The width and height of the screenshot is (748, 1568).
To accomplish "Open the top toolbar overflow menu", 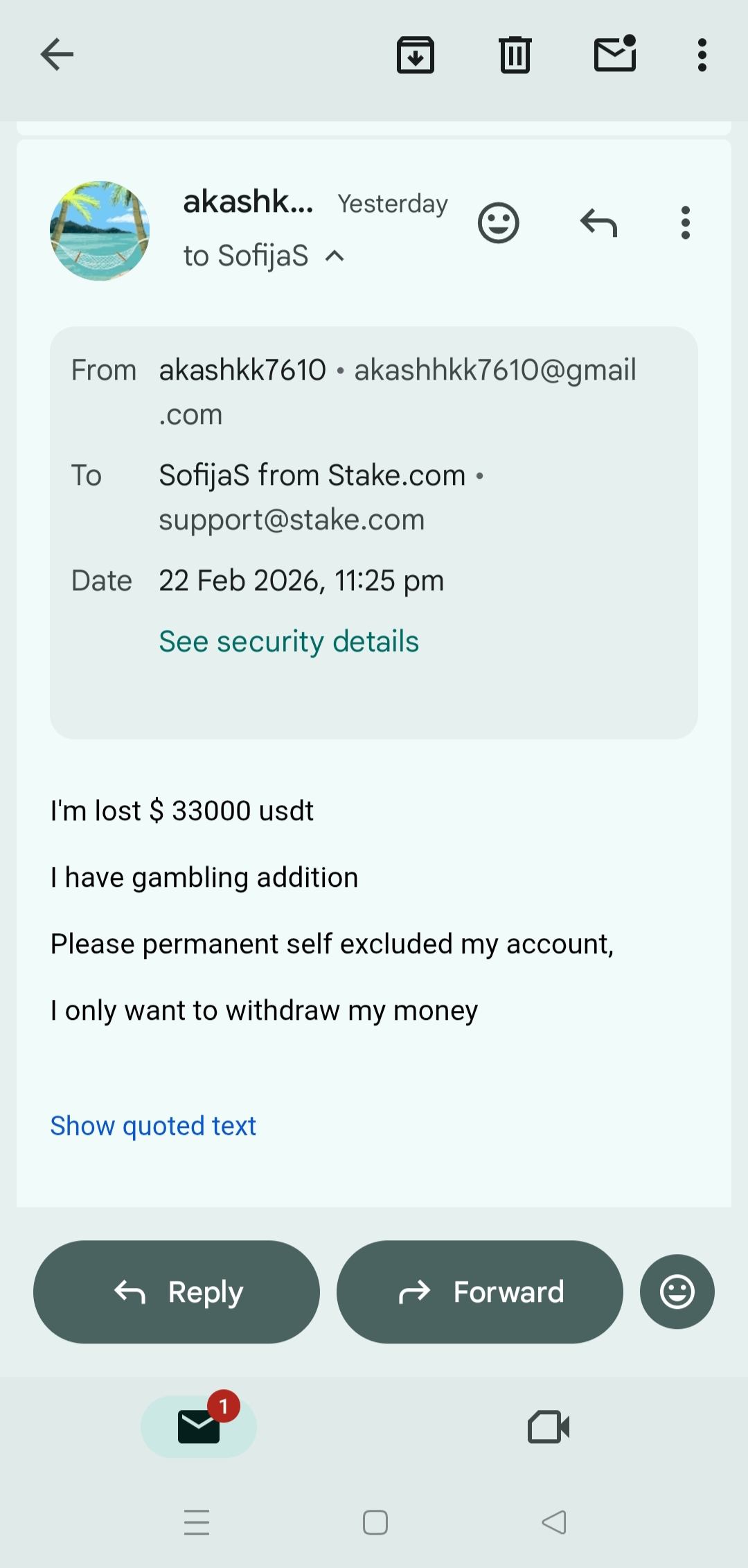I will pyautogui.click(x=702, y=55).
